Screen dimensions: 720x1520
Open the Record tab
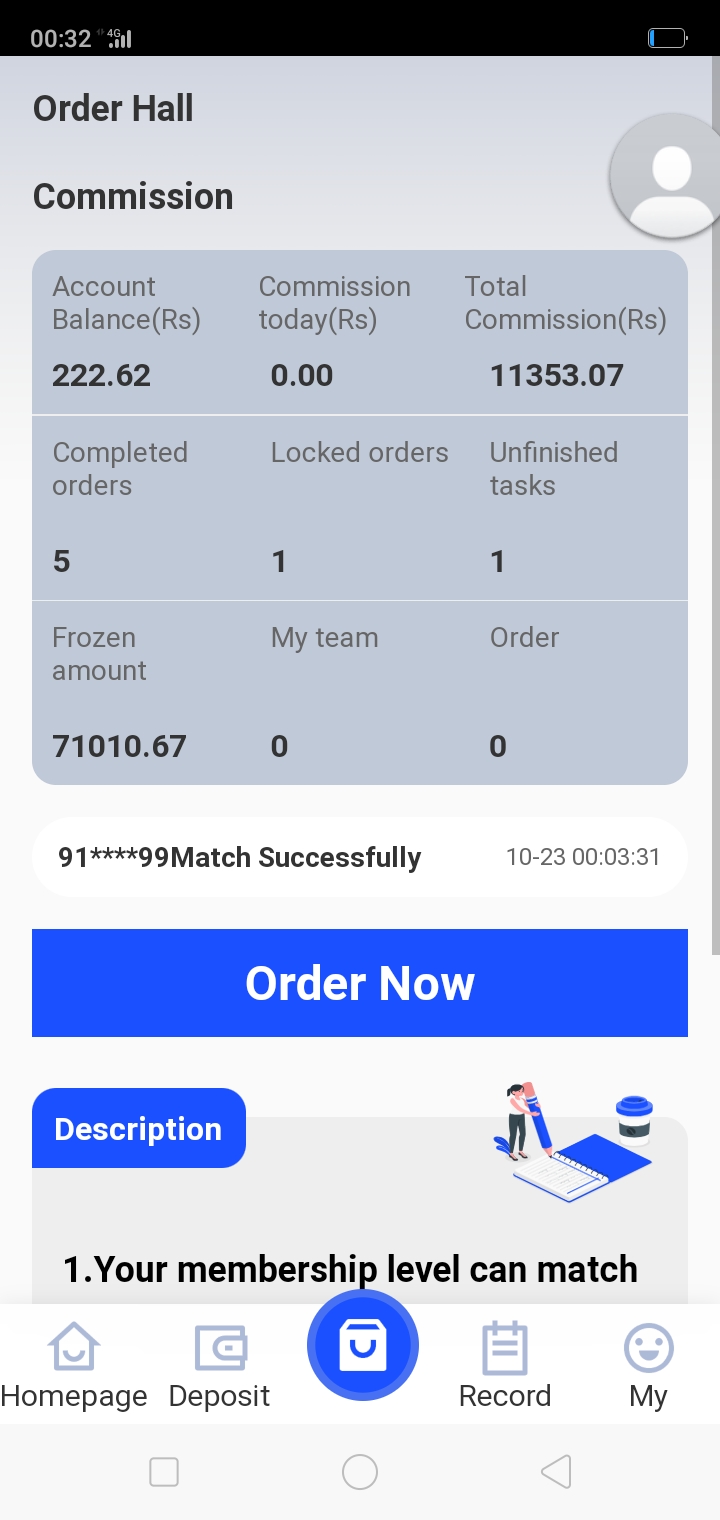(x=505, y=1364)
